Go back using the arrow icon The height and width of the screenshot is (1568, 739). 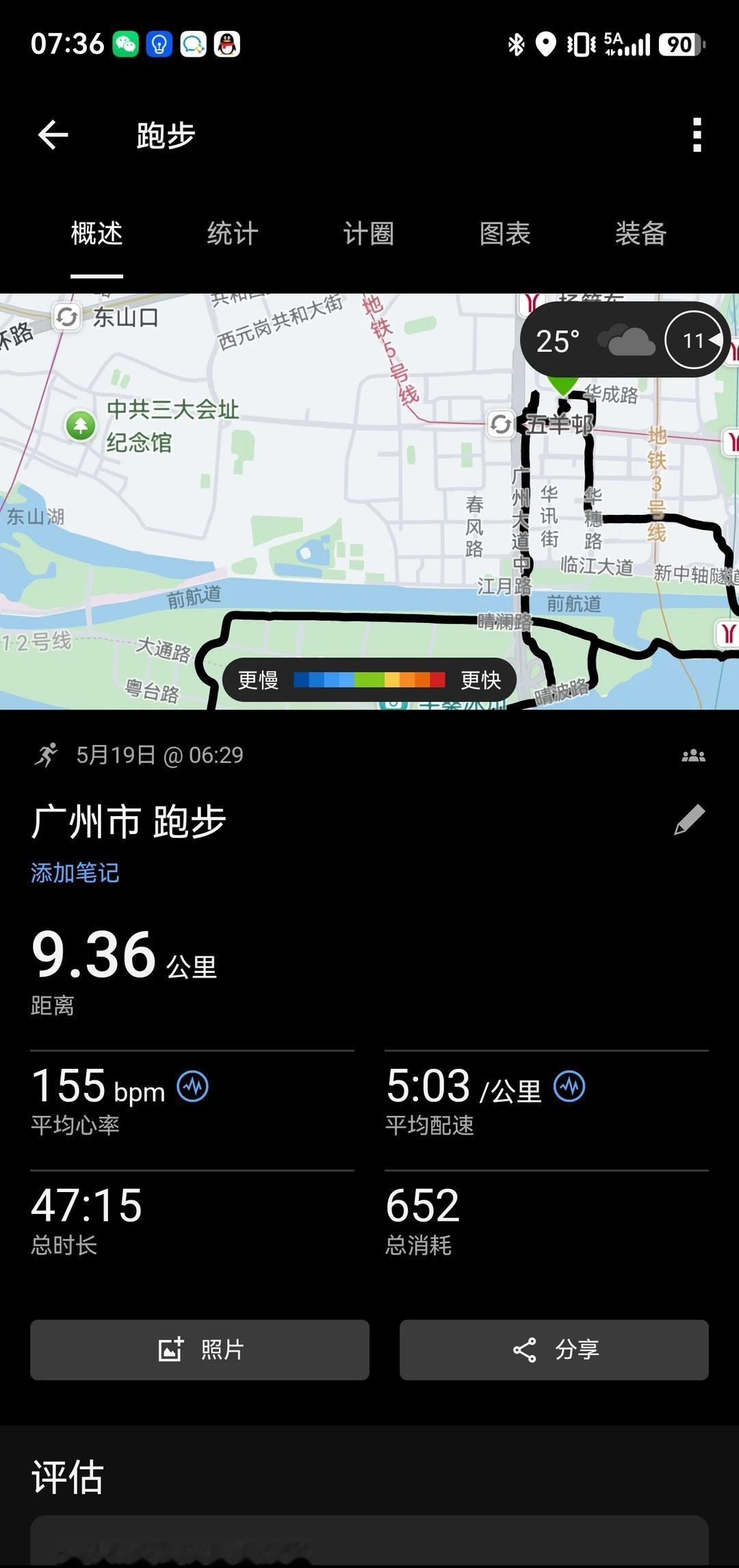click(53, 135)
